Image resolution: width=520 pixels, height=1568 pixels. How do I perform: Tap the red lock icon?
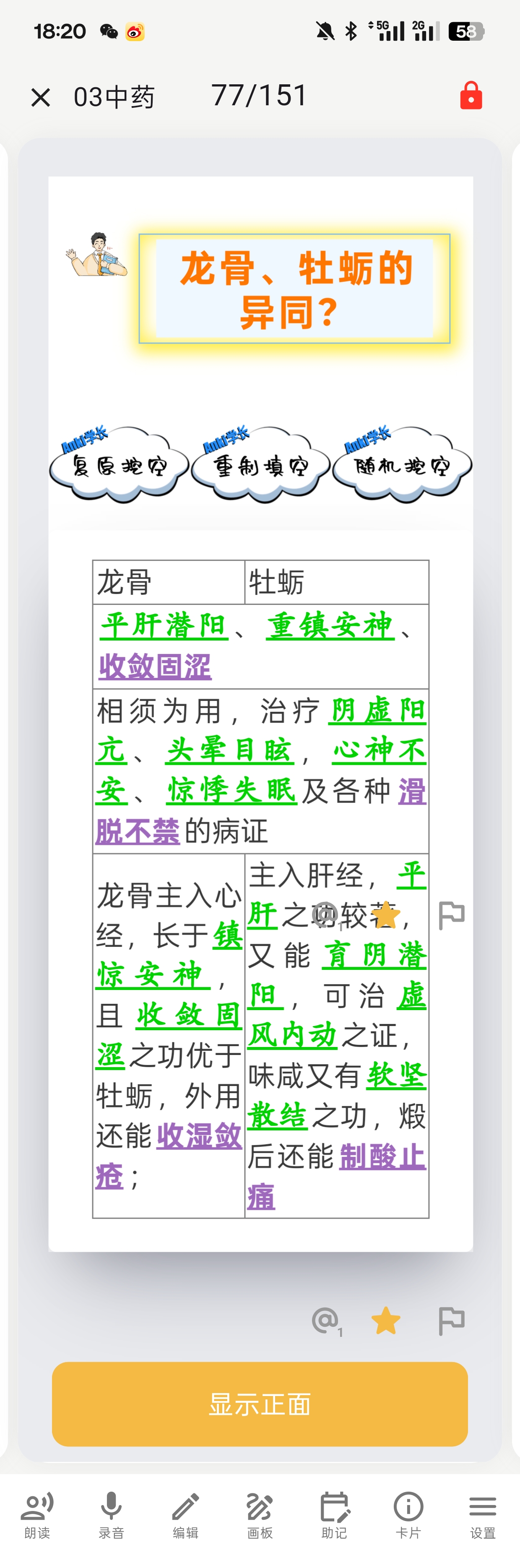tap(471, 96)
